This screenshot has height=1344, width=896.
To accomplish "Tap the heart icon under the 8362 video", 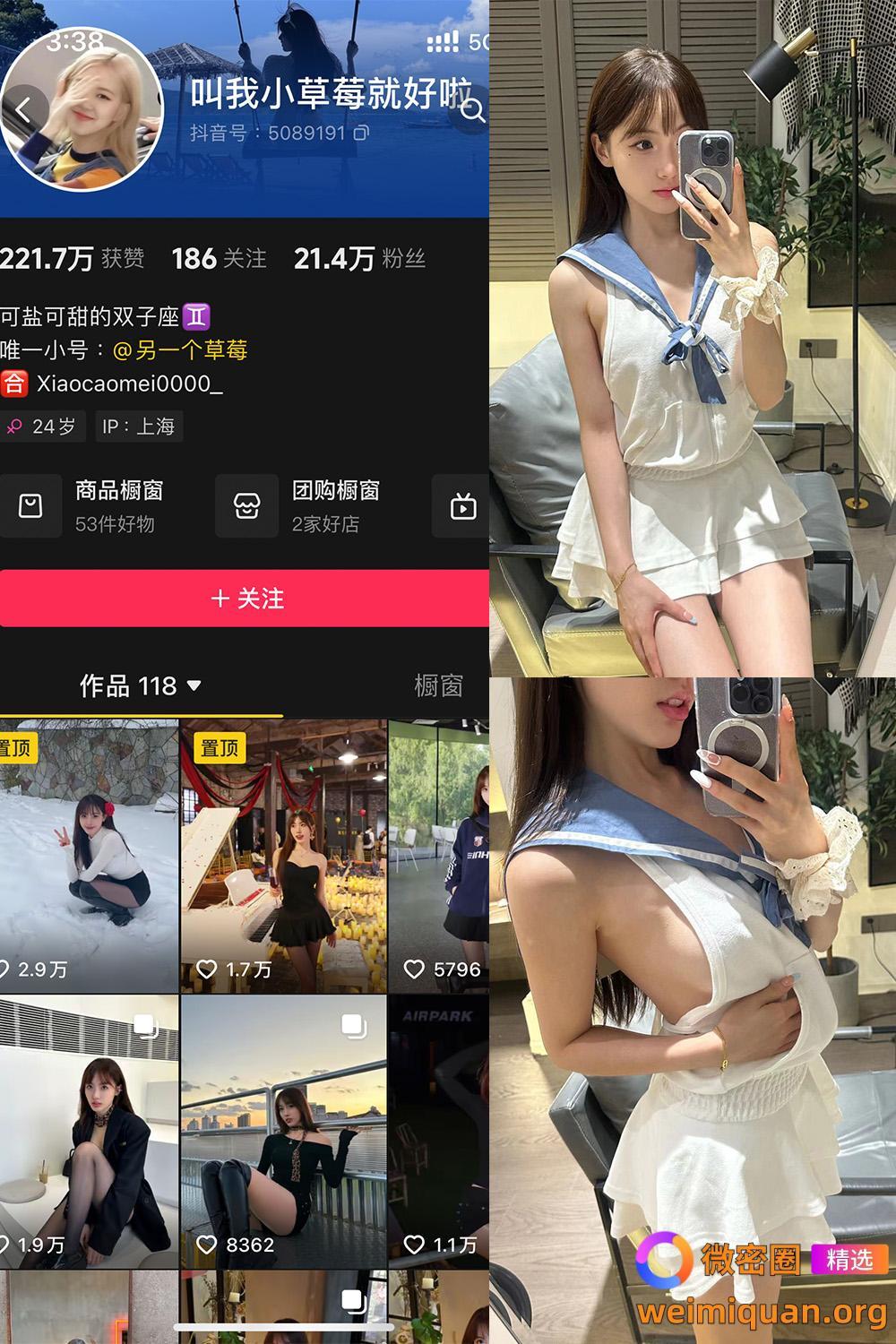I will pos(206,1242).
